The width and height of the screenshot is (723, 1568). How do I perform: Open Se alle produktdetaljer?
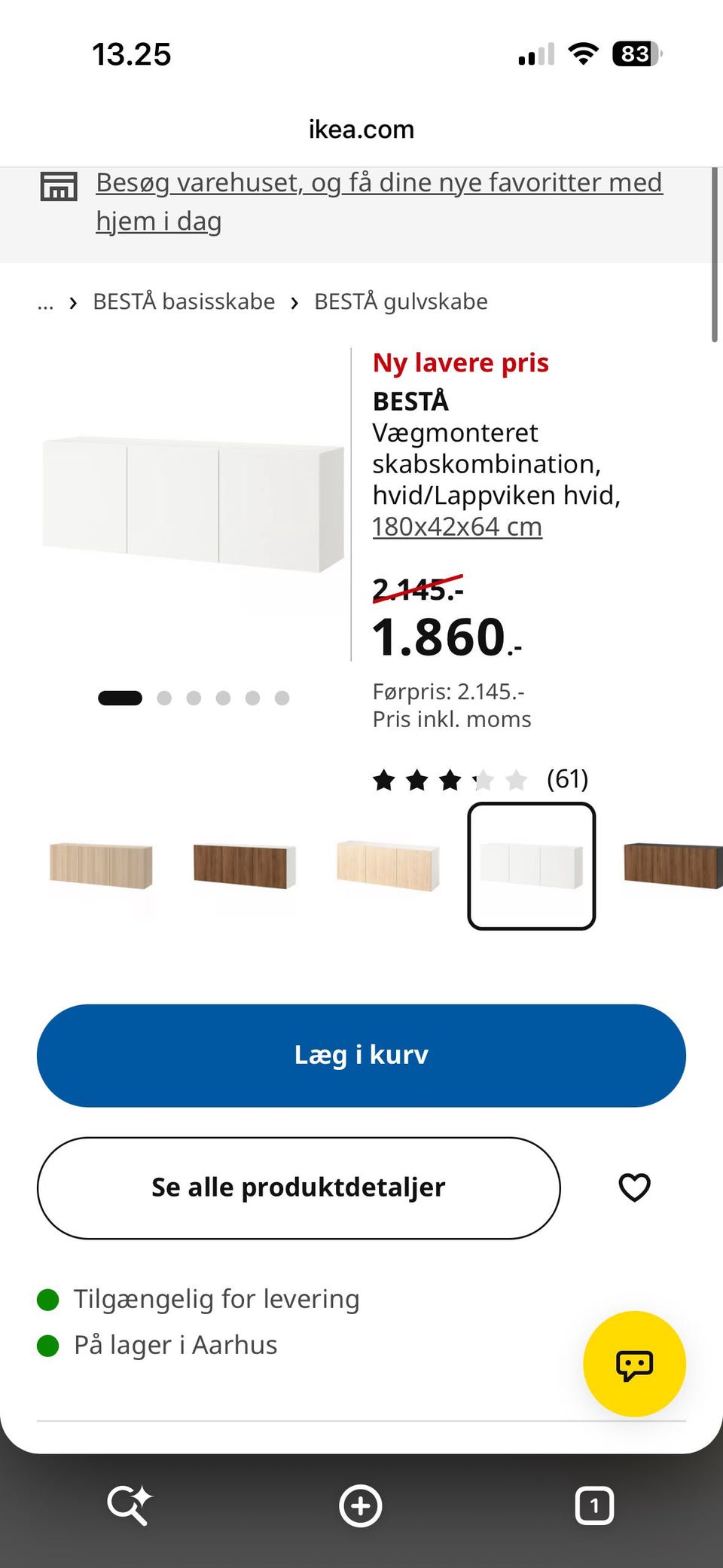[x=299, y=1187]
